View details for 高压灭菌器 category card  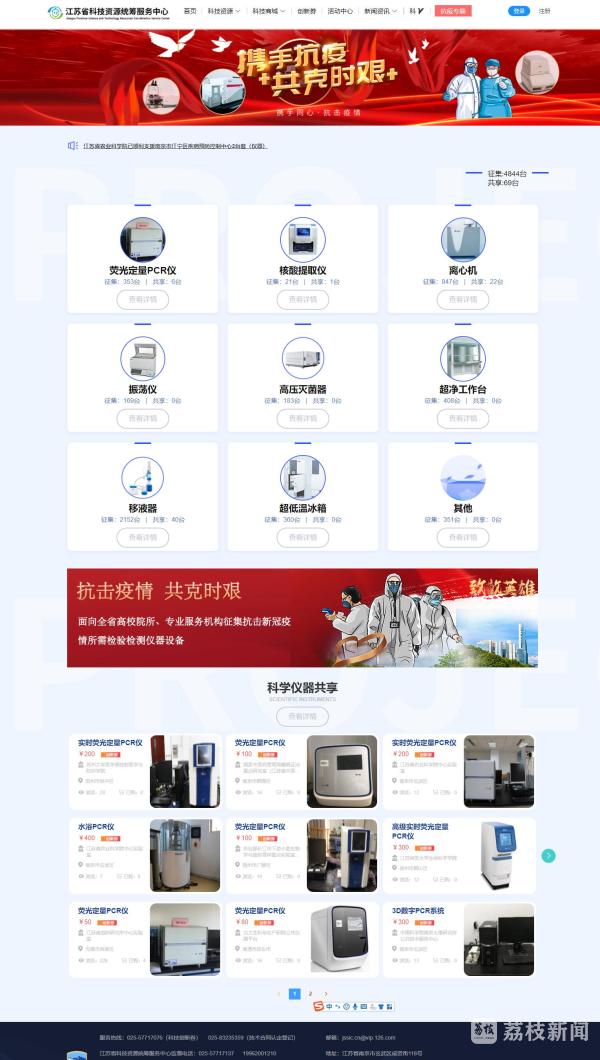point(302,418)
